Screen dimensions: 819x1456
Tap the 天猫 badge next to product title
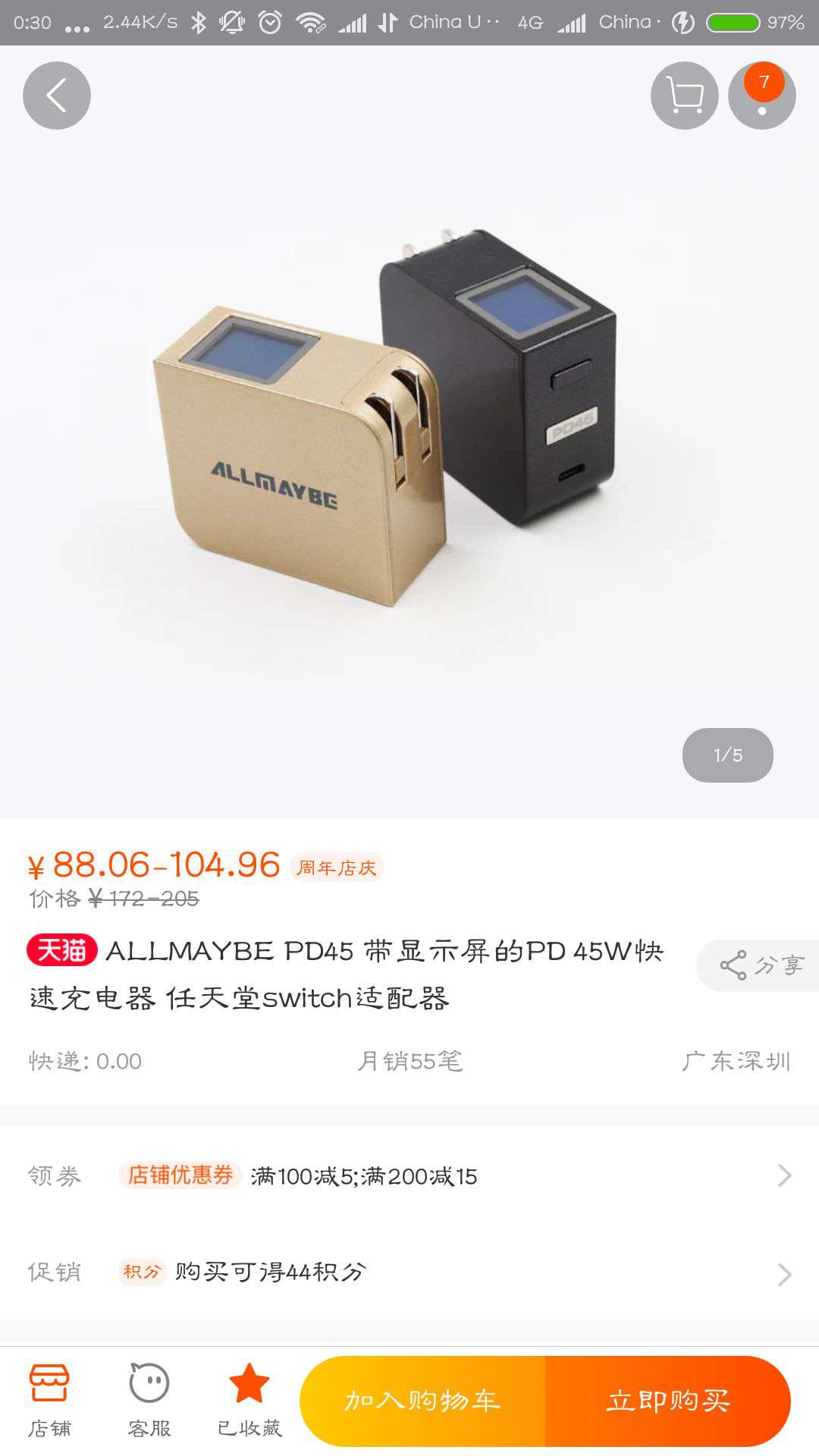[x=61, y=950]
